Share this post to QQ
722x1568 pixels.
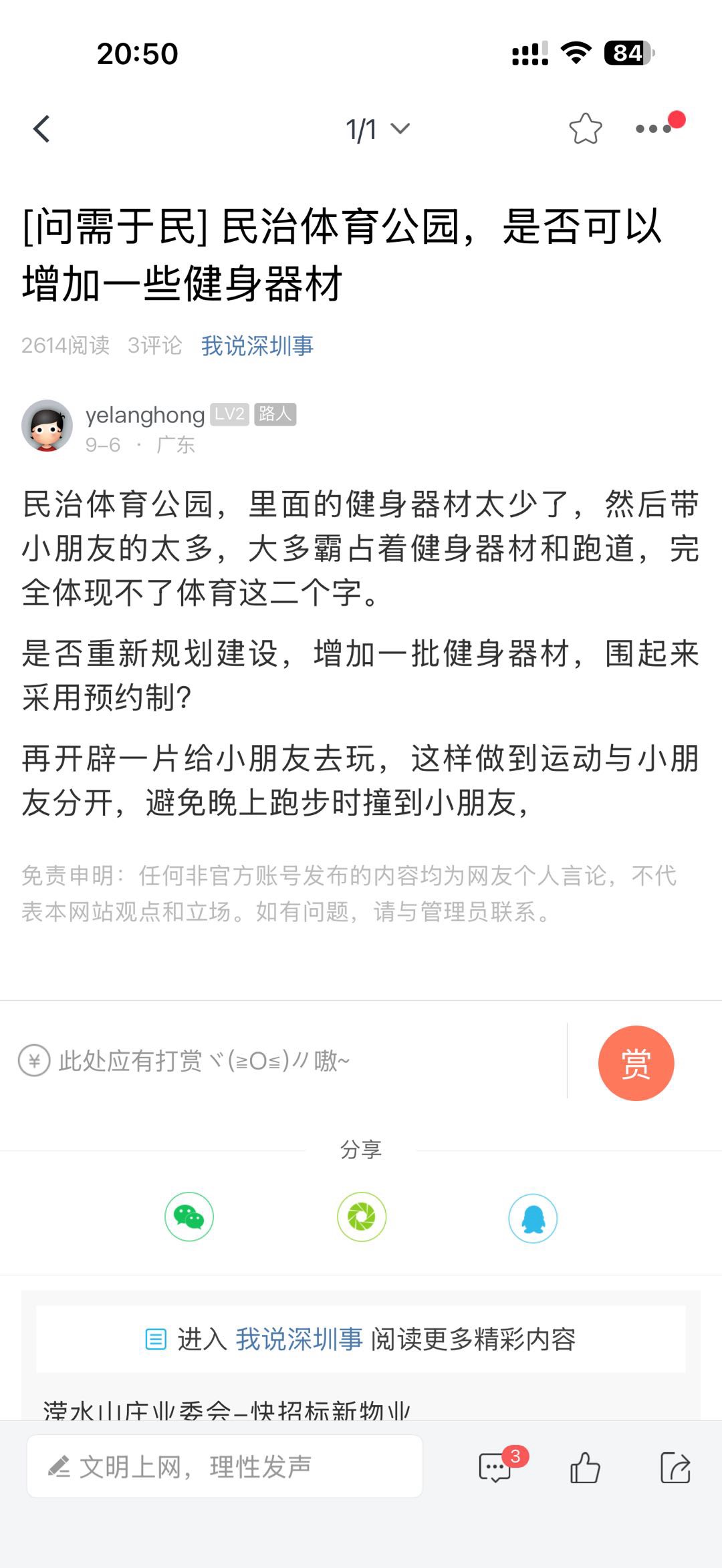pos(533,1218)
